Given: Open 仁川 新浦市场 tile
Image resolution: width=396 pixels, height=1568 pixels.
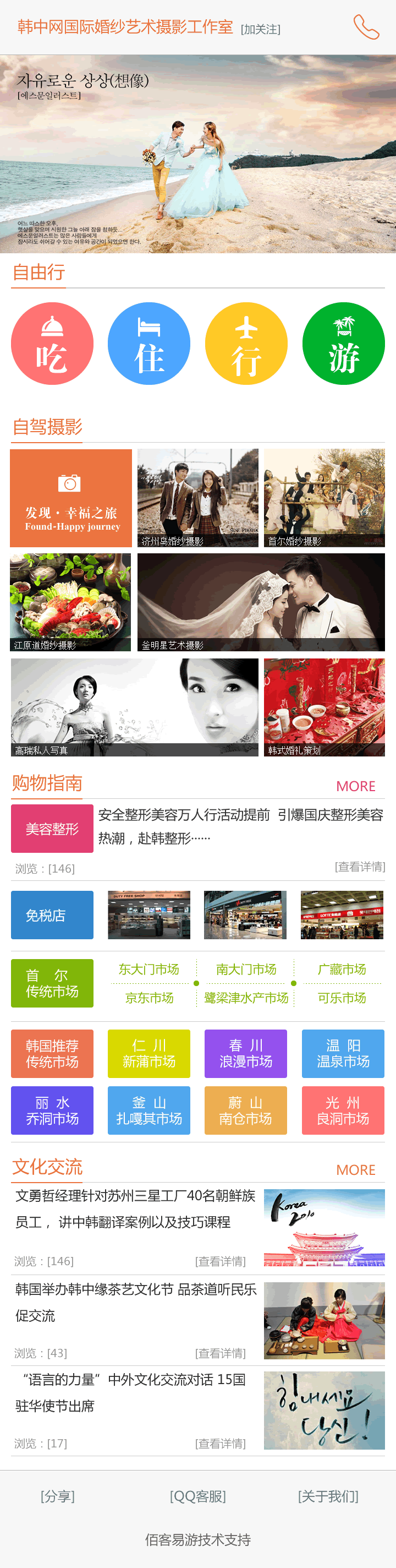Looking at the screenshot, I should tap(149, 1054).
